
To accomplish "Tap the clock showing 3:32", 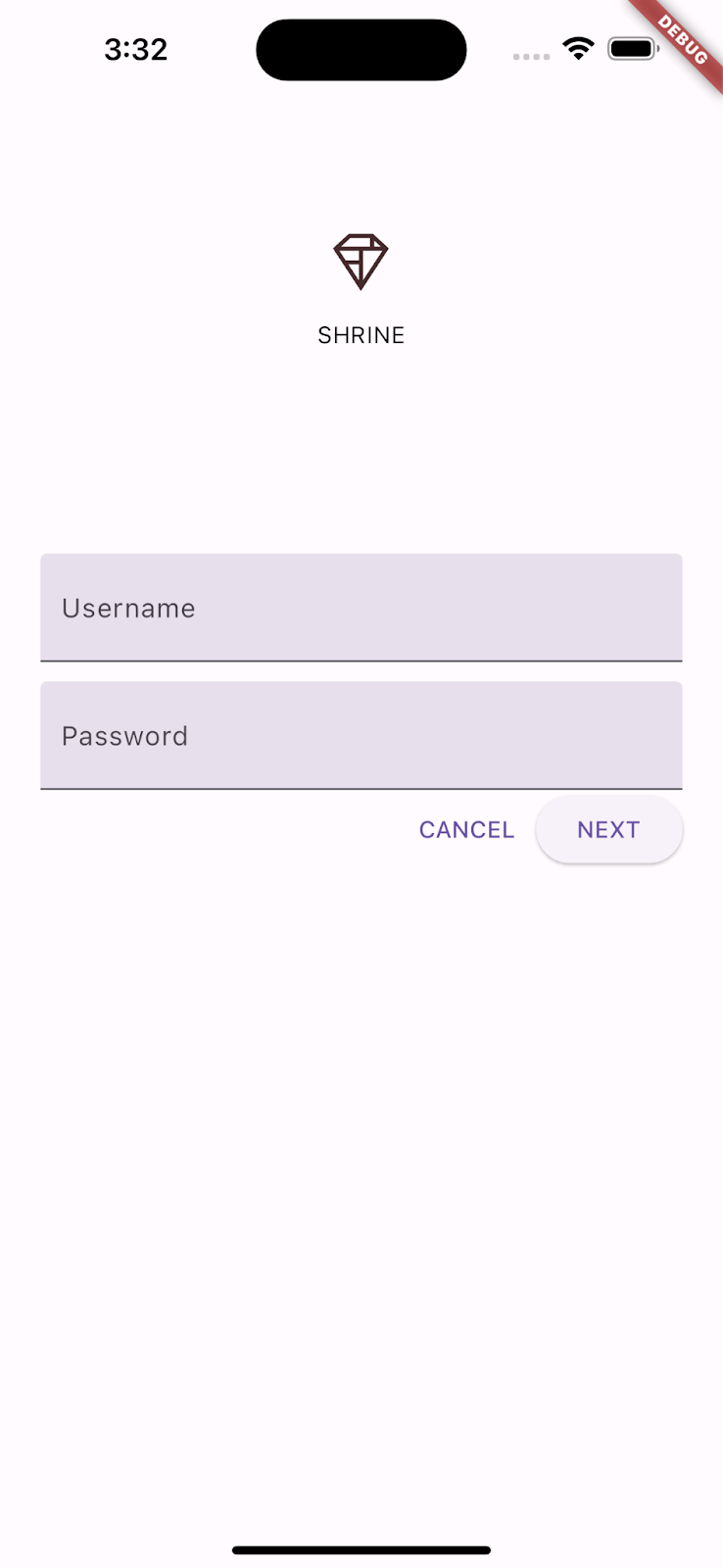I will tap(137, 49).
